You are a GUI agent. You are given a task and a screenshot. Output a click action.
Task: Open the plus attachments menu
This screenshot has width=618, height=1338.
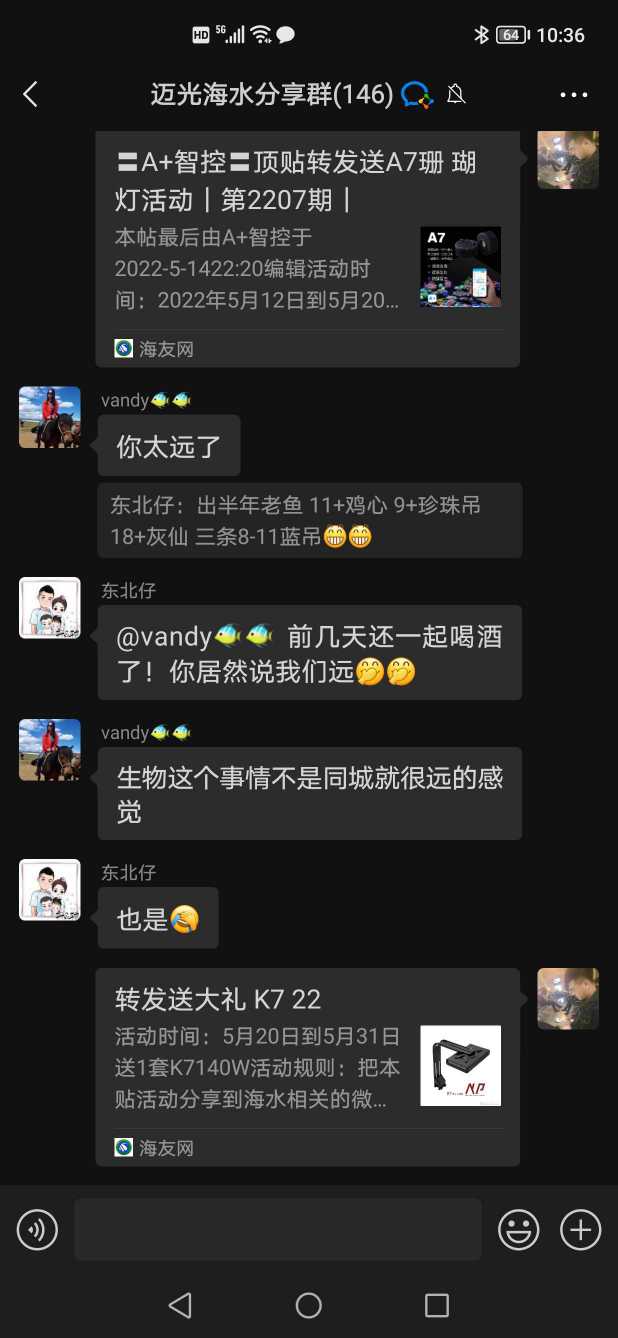pos(580,1229)
